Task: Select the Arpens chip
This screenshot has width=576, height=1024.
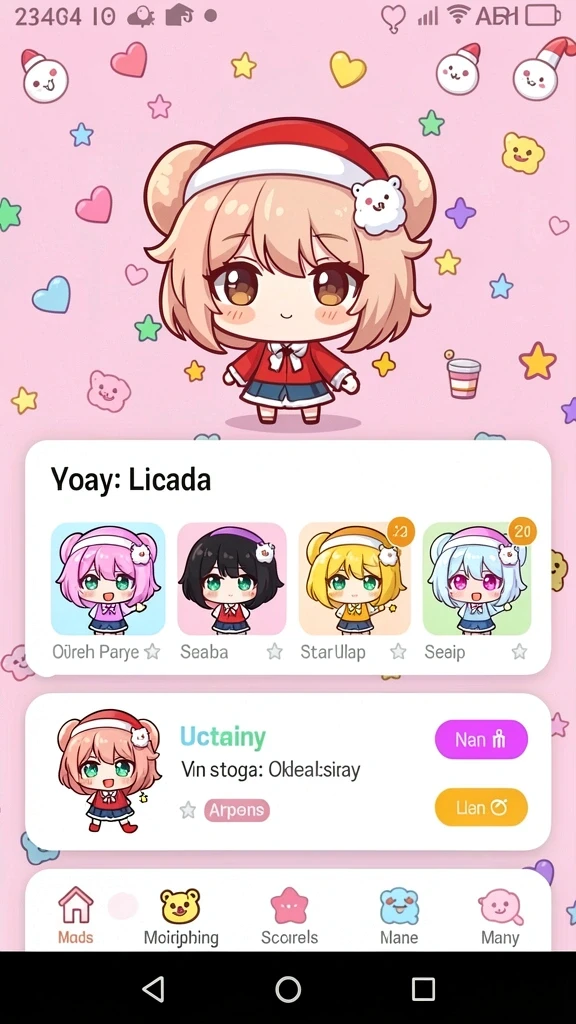Action: point(237,810)
